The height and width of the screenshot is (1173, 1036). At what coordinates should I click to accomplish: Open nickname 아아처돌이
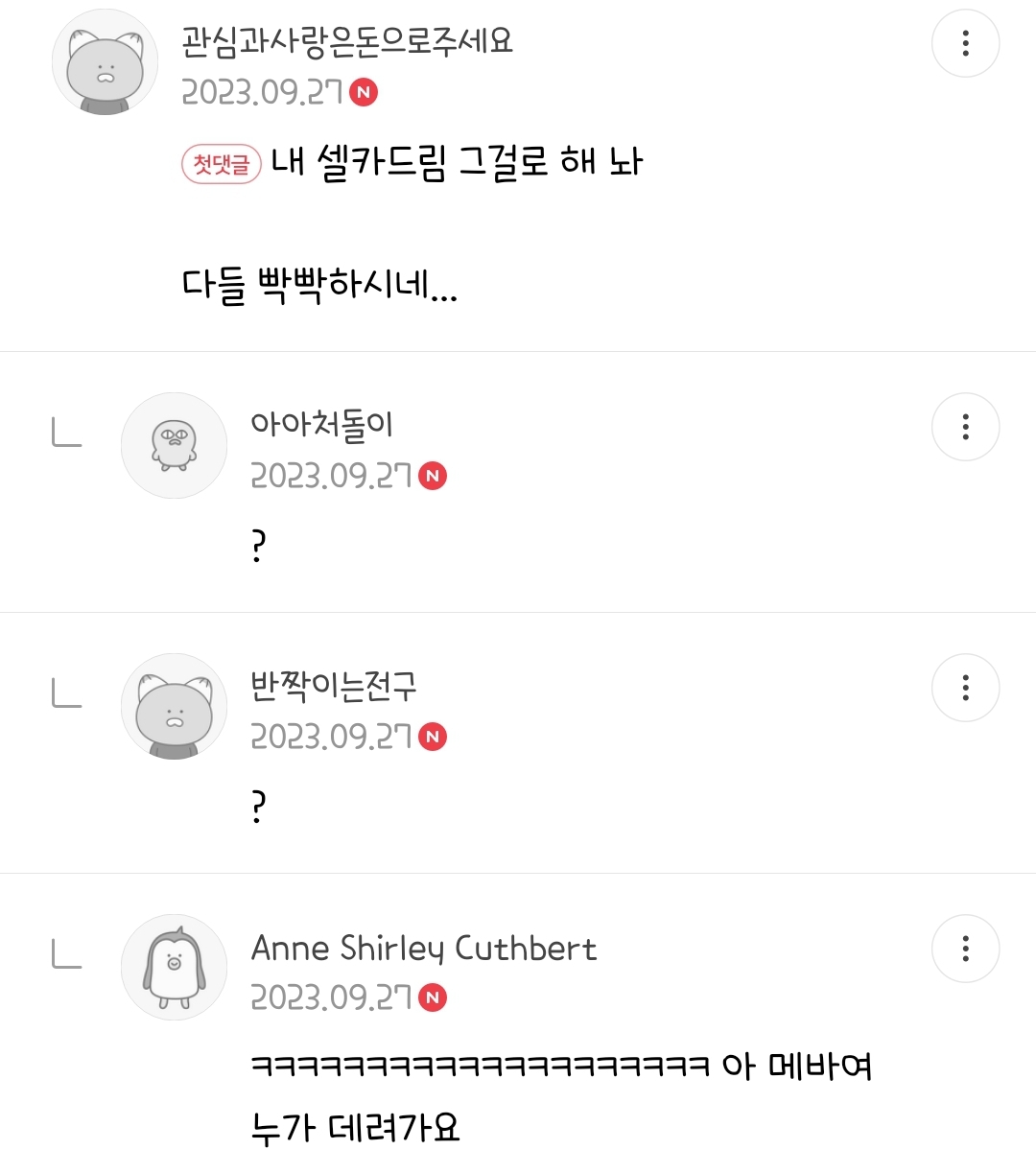click(x=322, y=425)
